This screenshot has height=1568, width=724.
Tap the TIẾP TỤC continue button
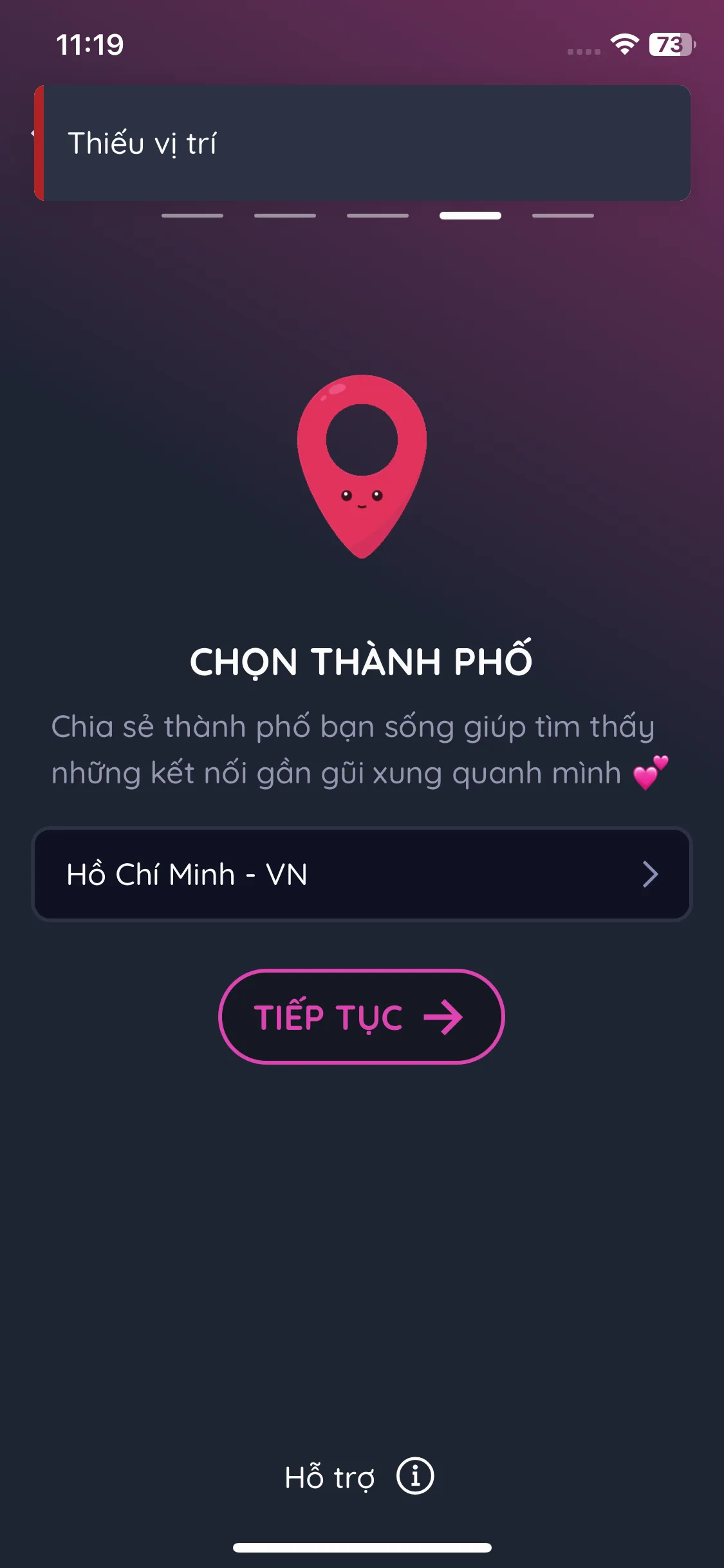(x=362, y=1017)
